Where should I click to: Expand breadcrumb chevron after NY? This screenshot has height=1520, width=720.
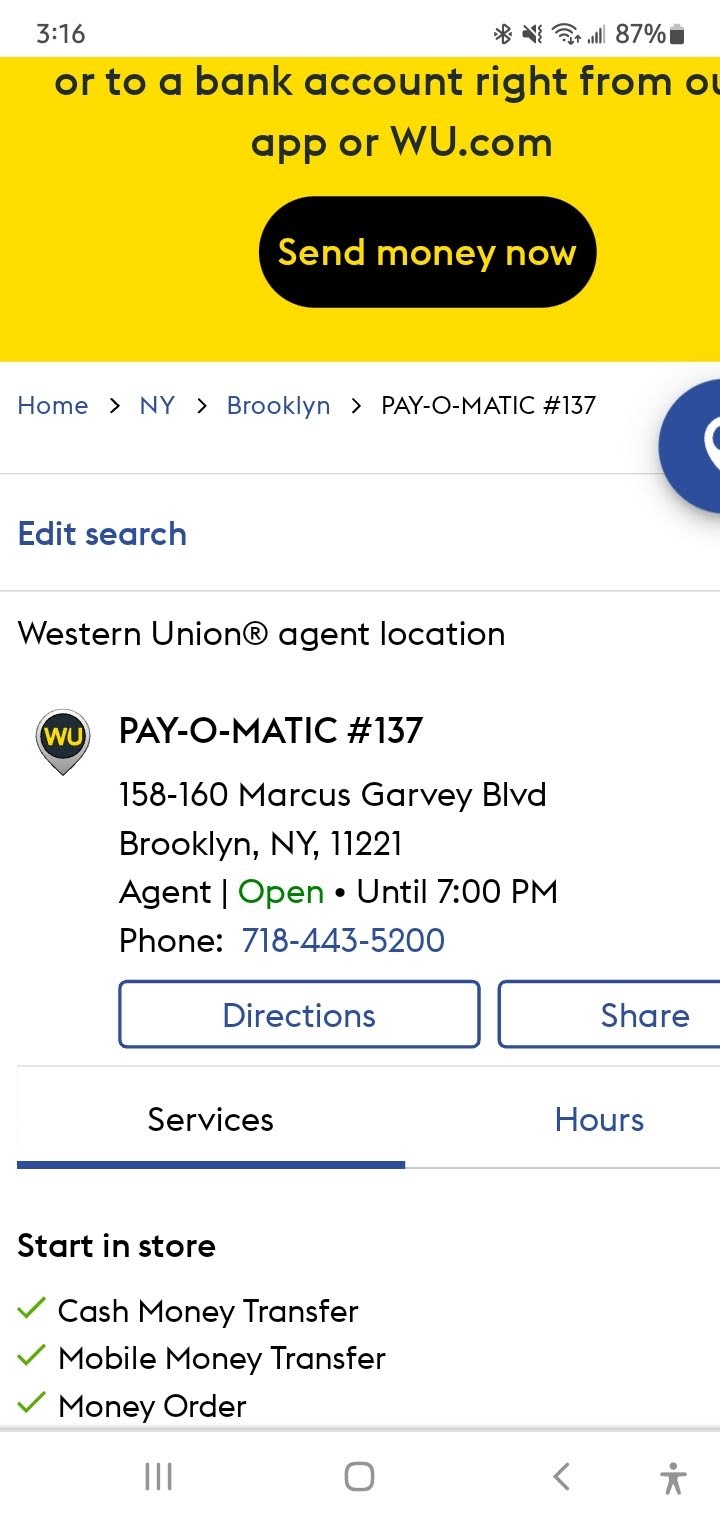(201, 405)
